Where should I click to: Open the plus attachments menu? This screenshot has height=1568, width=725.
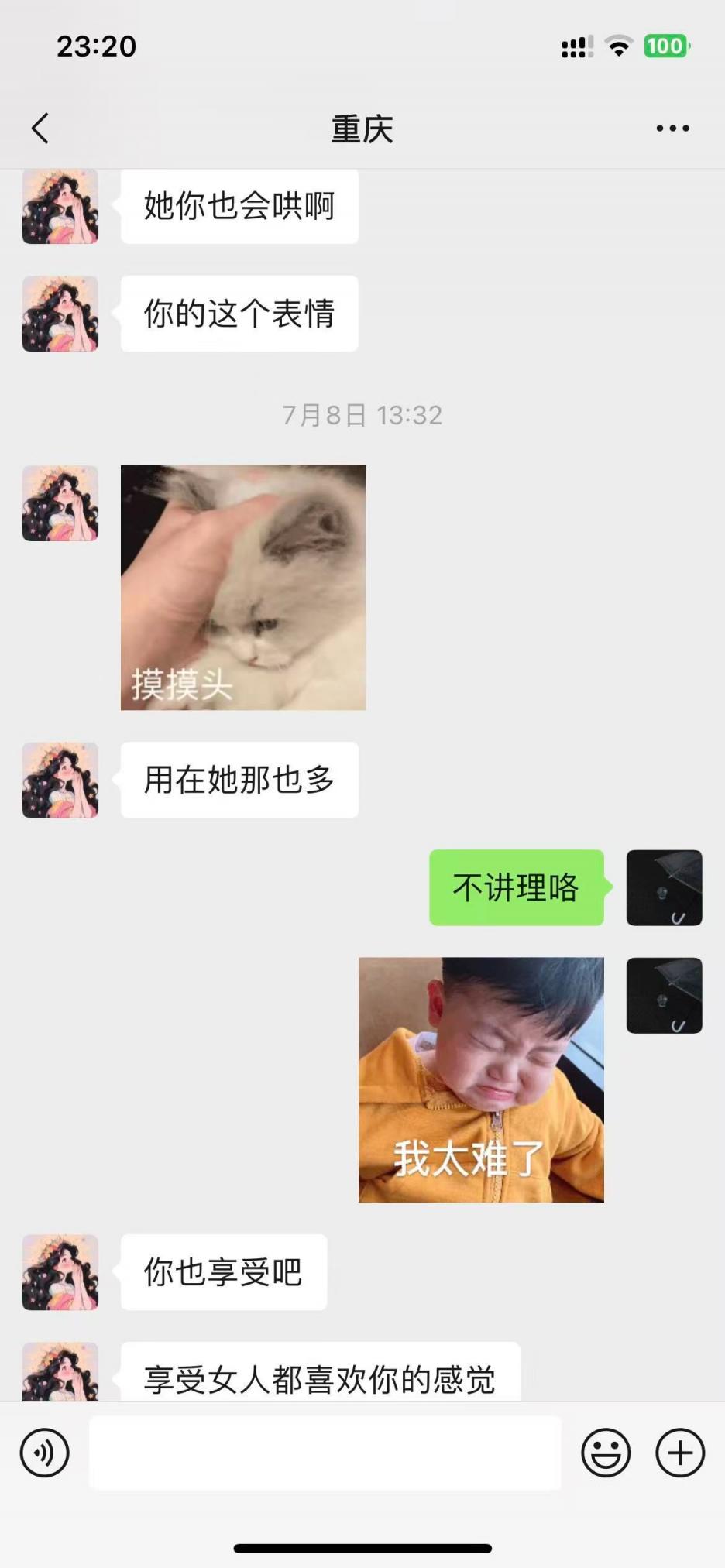pyautogui.click(x=680, y=1453)
